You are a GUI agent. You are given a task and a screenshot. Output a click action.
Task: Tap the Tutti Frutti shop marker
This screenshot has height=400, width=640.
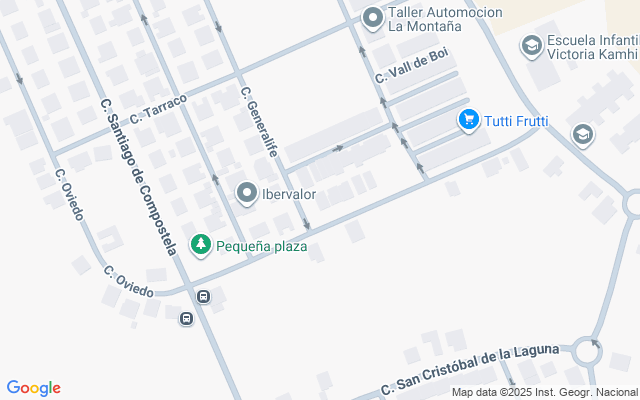468,121
